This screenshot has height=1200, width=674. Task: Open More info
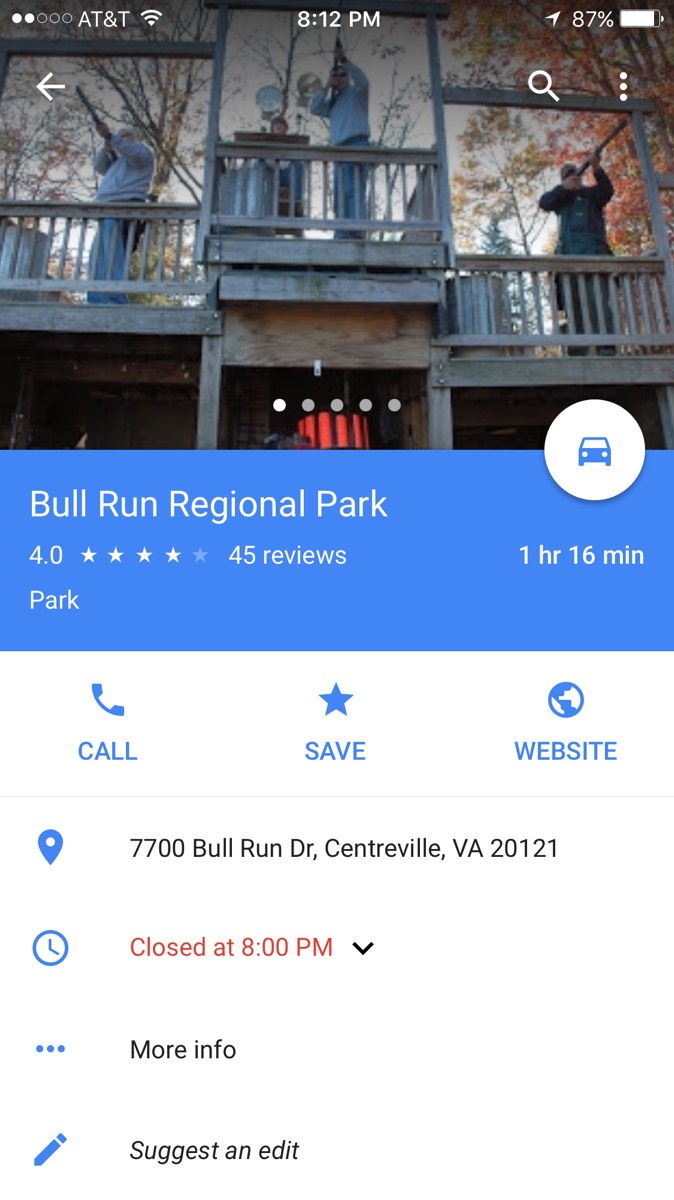coord(183,1049)
